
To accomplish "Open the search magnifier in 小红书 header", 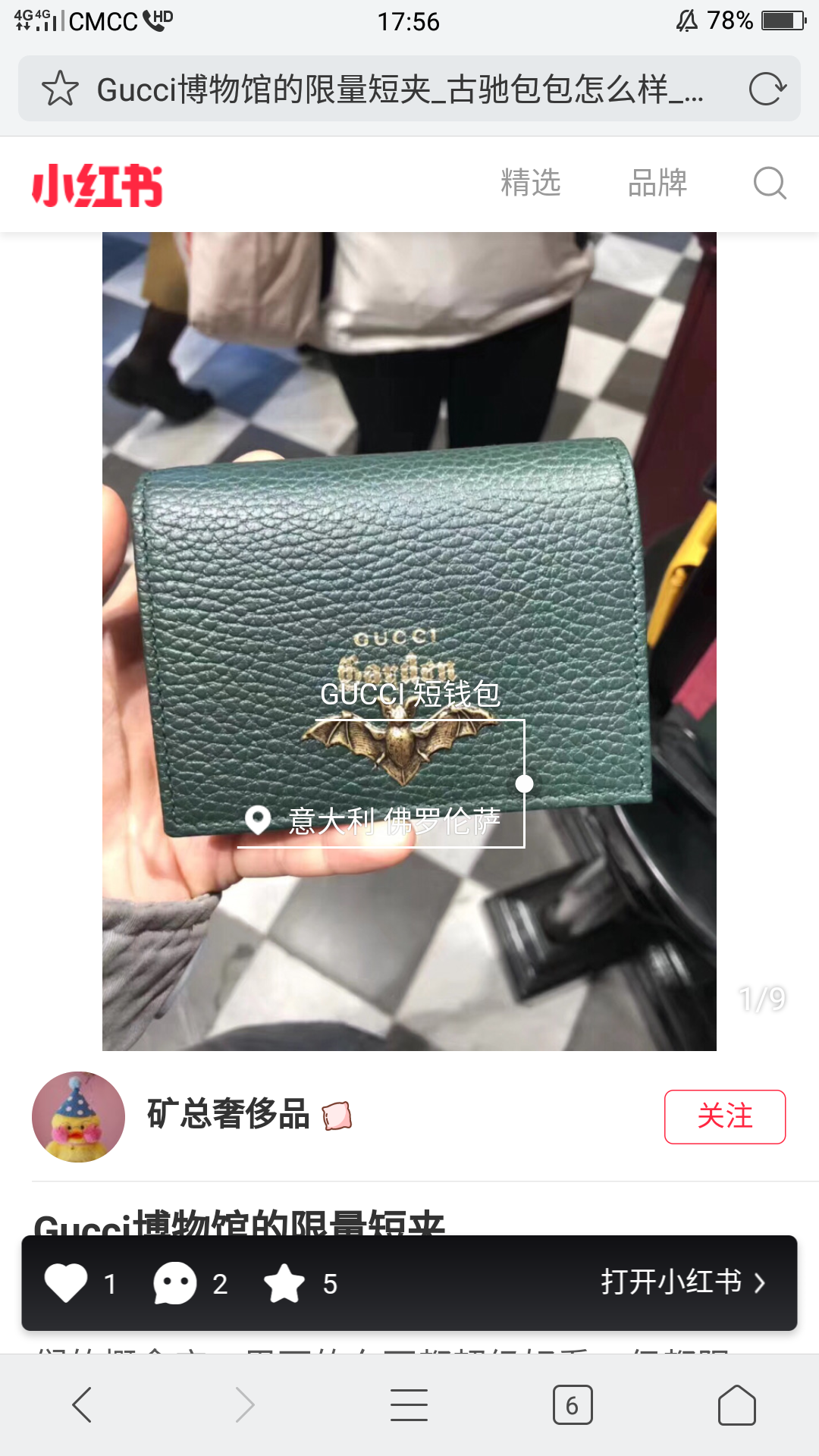I will pos(770,183).
